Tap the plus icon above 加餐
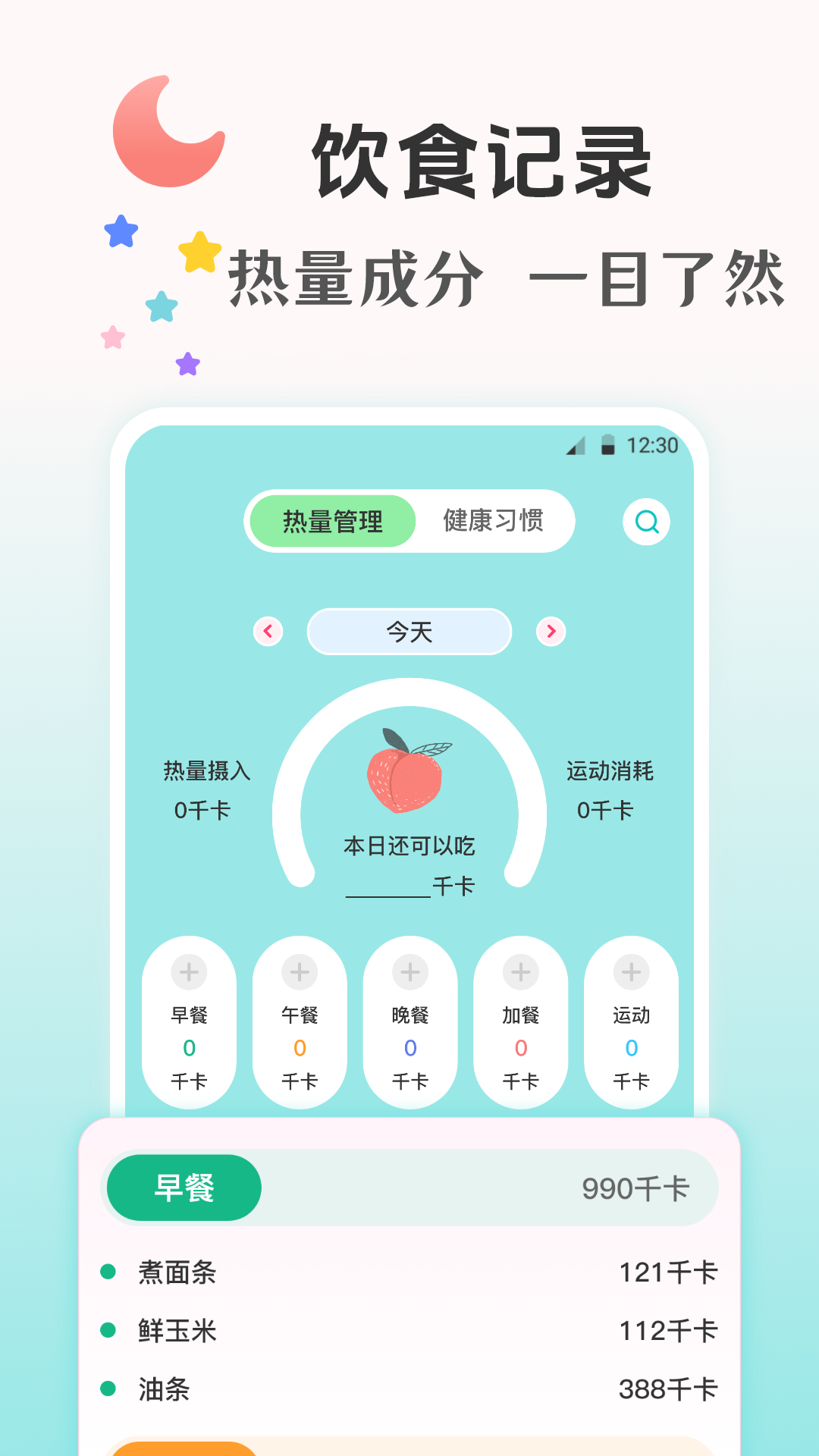 click(x=519, y=971)
